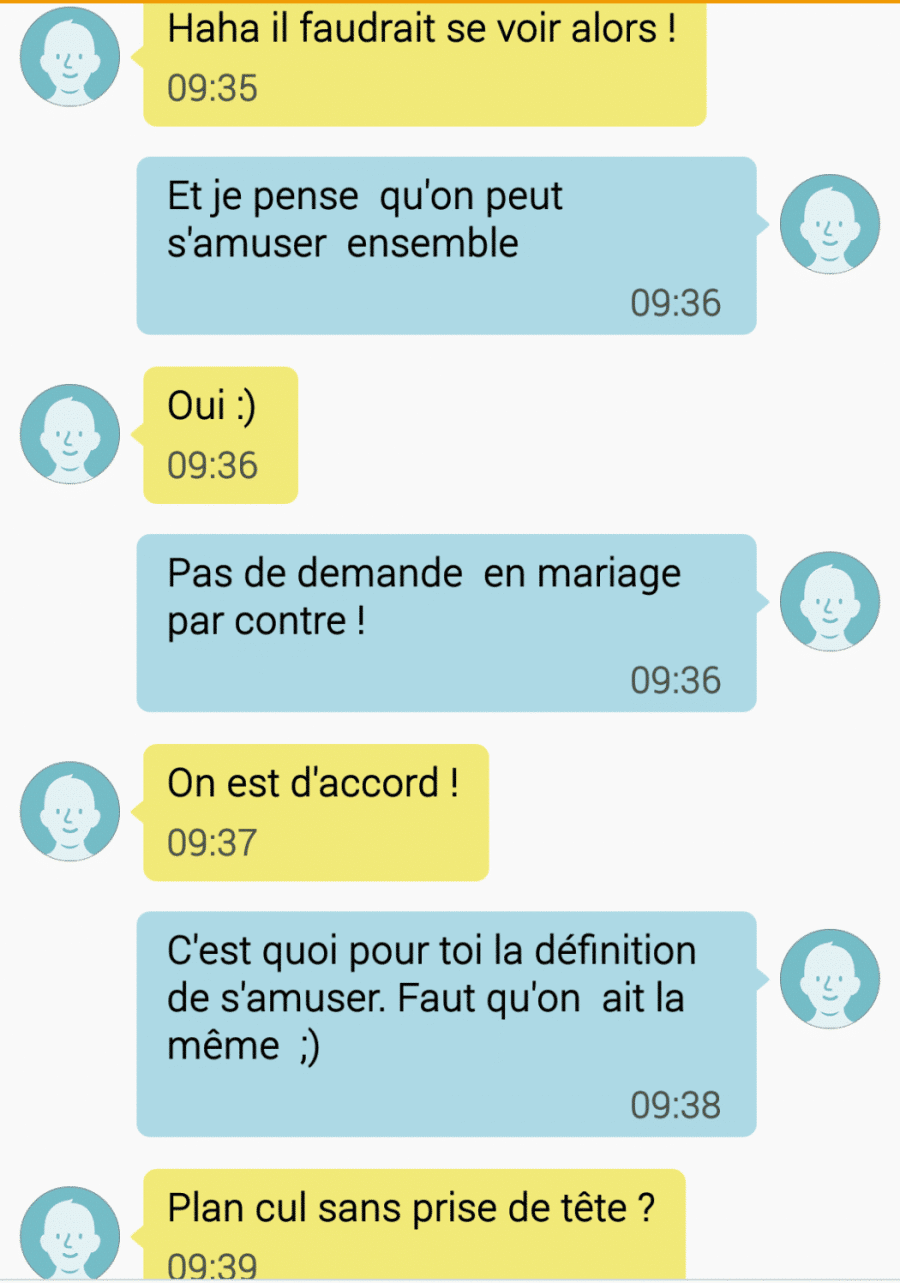Open contact avatar beside "Oui :)" message
Image resolution: width=900 pixels, height=1283 pixels.
pyautogui.click(x=70, y=434)
